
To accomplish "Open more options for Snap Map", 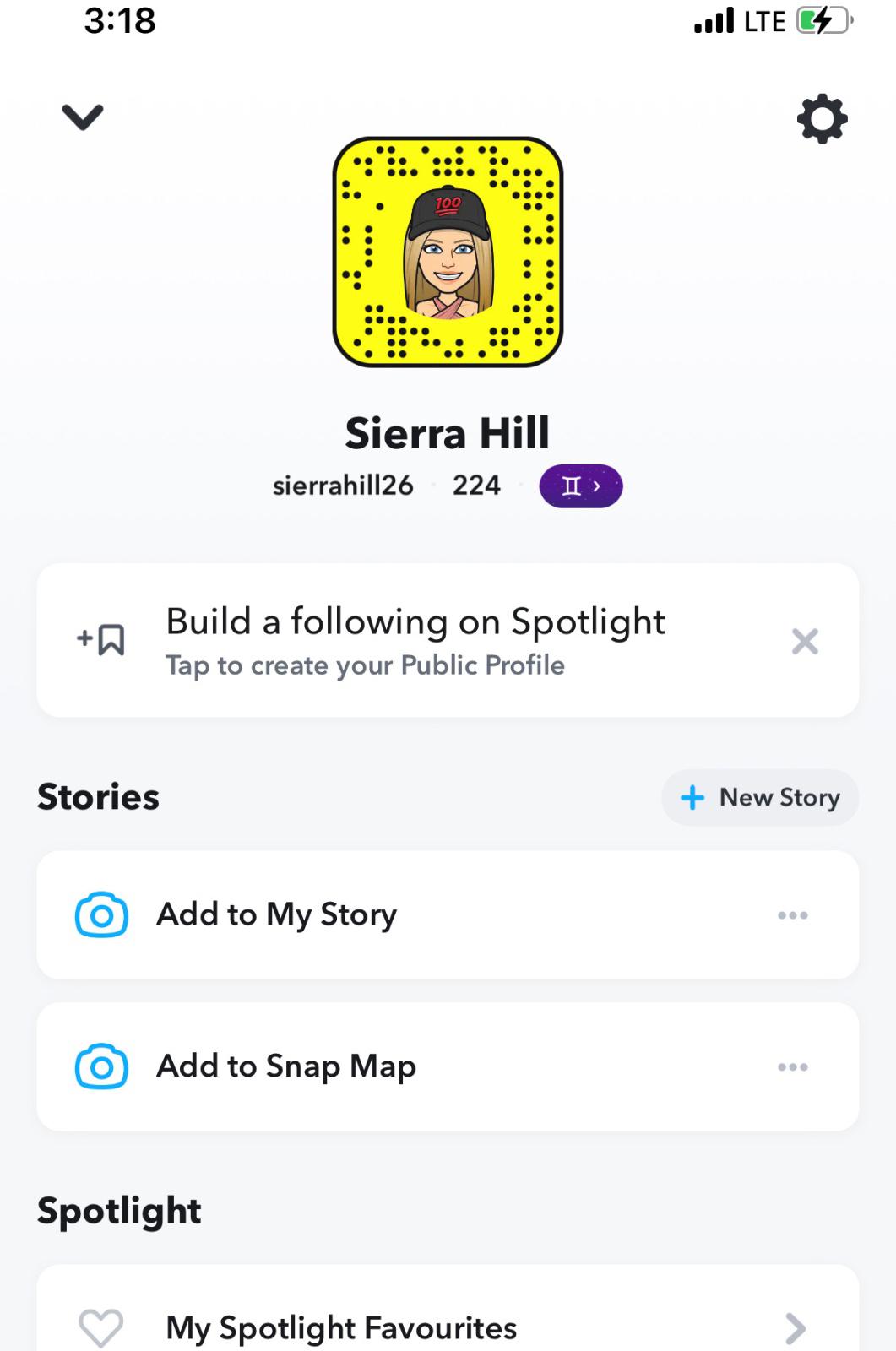I will click(792, 1067).
